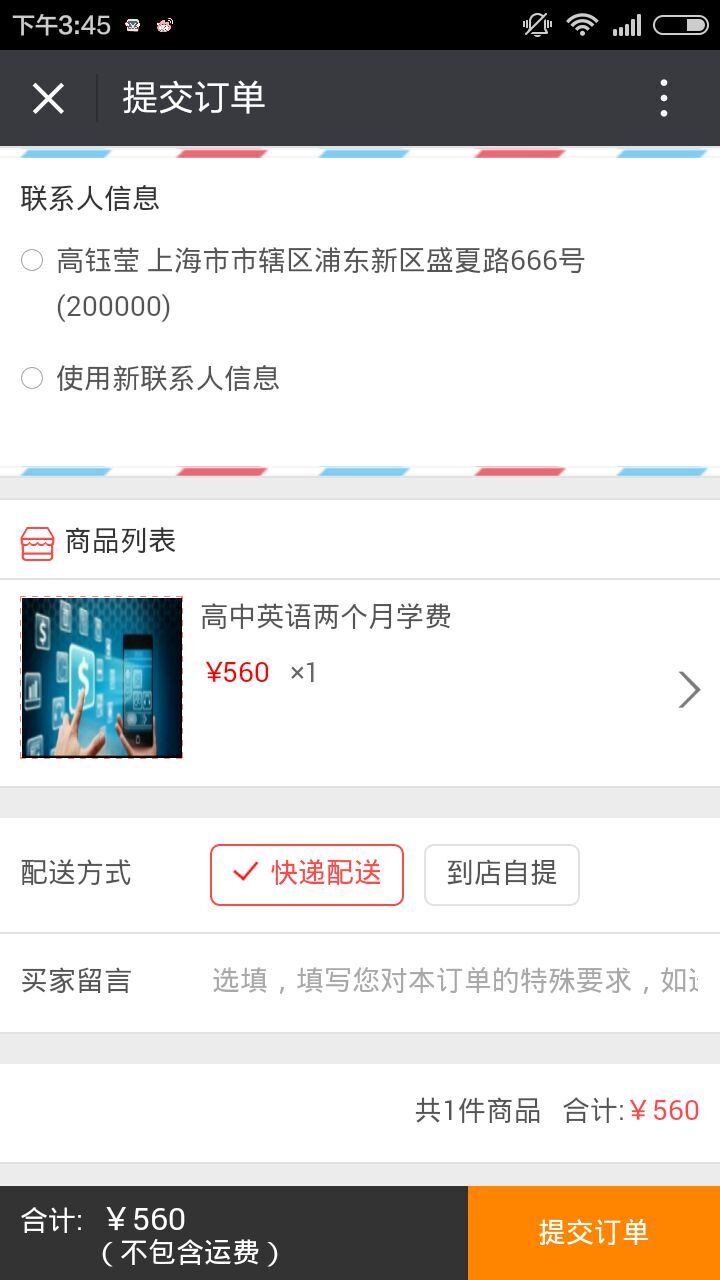Select 快递配送 delivery method

307,874
